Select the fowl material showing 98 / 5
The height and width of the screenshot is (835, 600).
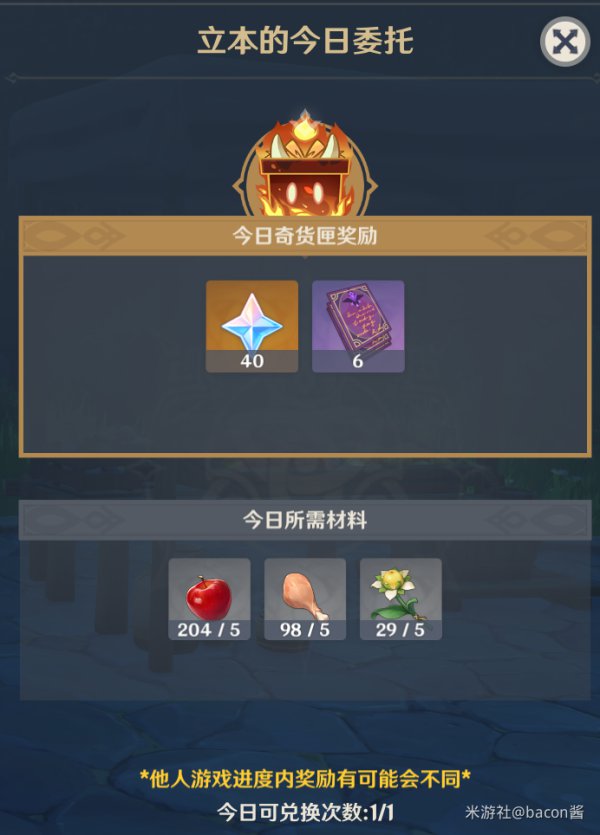pos(305,598)
